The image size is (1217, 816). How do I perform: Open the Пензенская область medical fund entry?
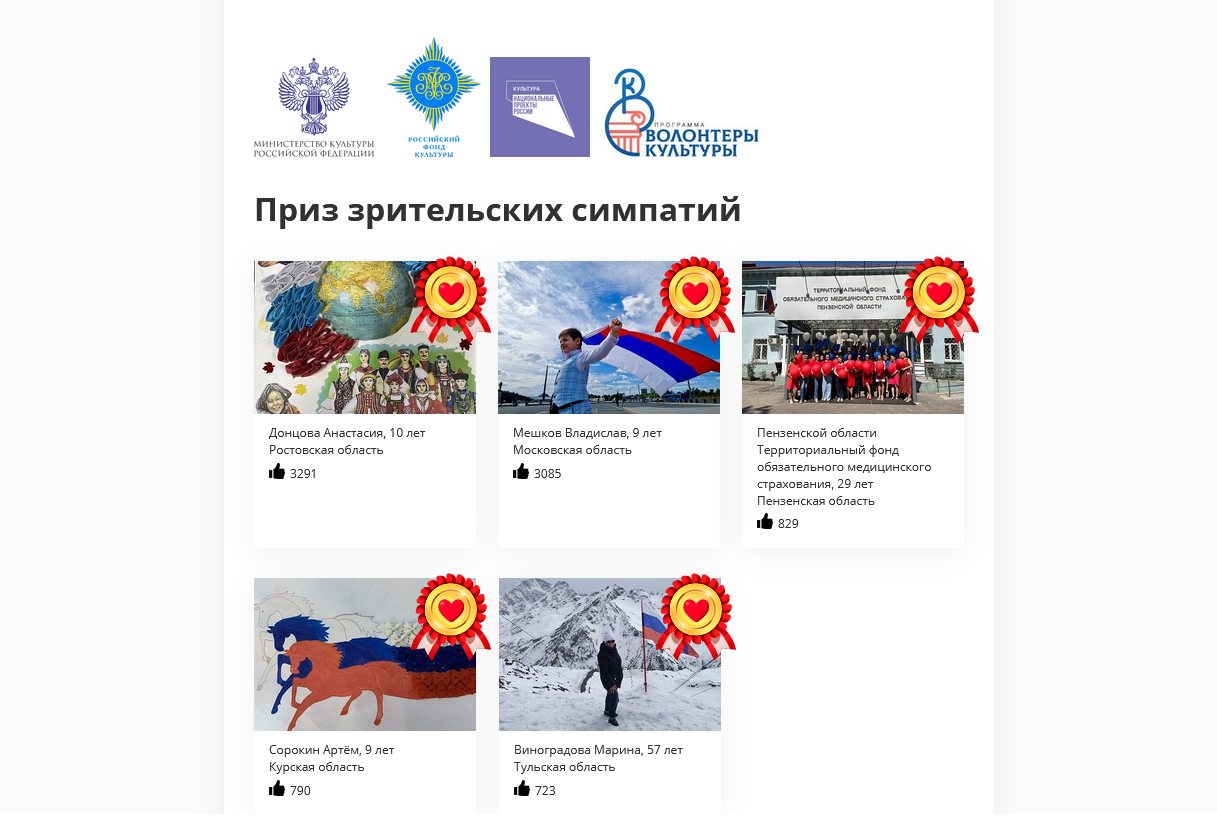pyautogui.click(x=852, y=338)
